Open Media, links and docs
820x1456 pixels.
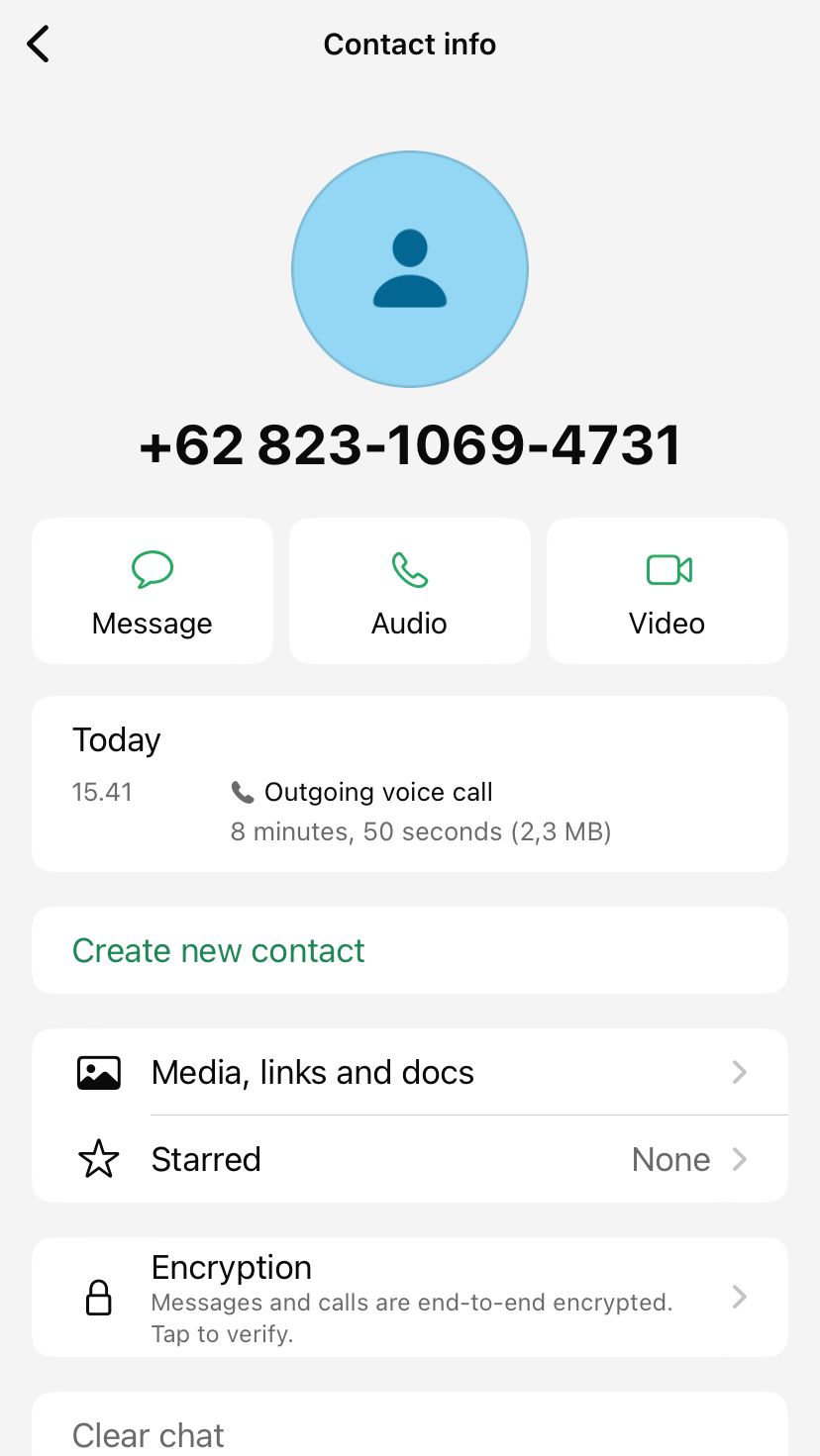point(410,1072)
